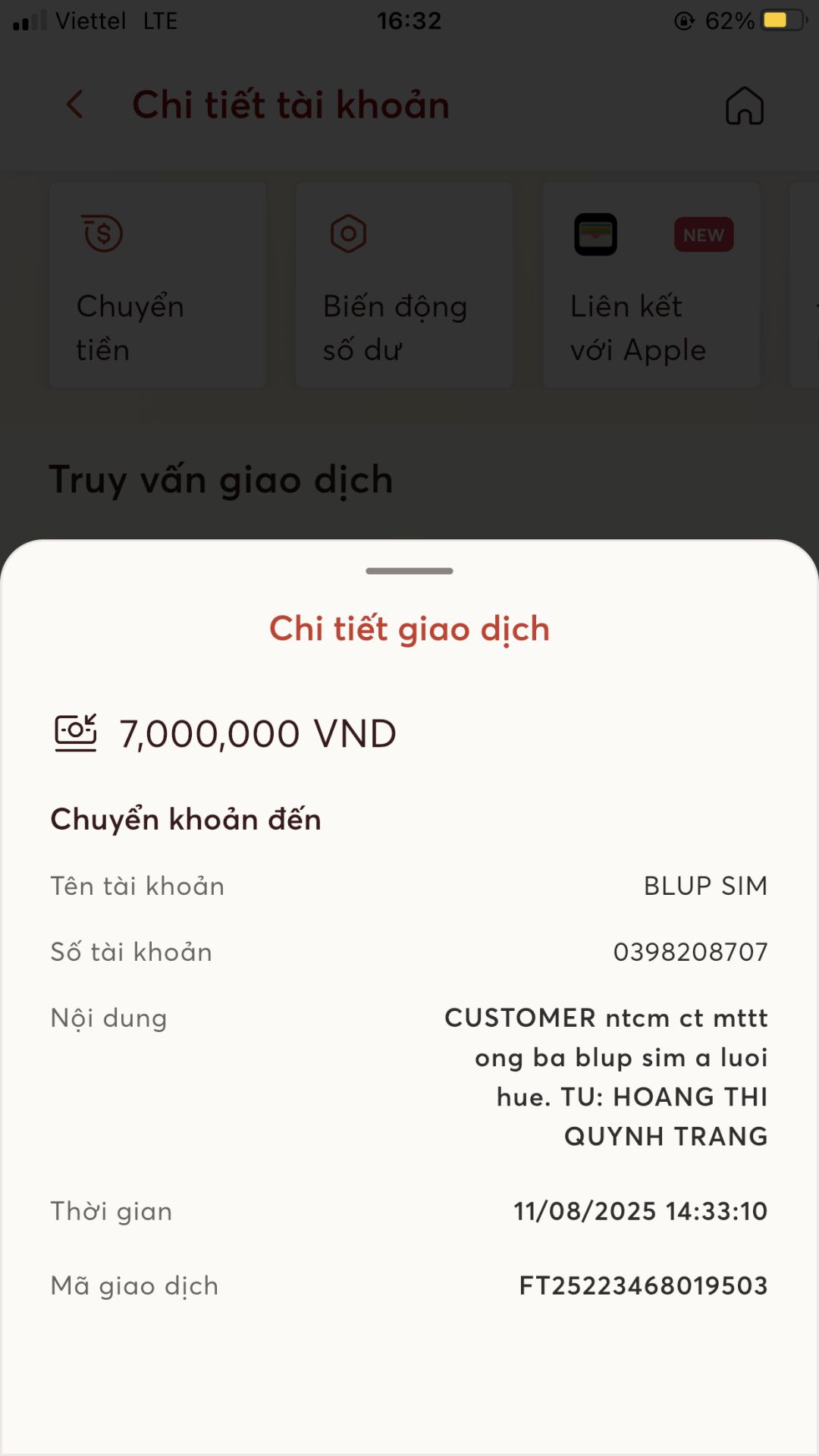Open the home icon
Viewport: 819px width, 1456px height.
[744, 105]
